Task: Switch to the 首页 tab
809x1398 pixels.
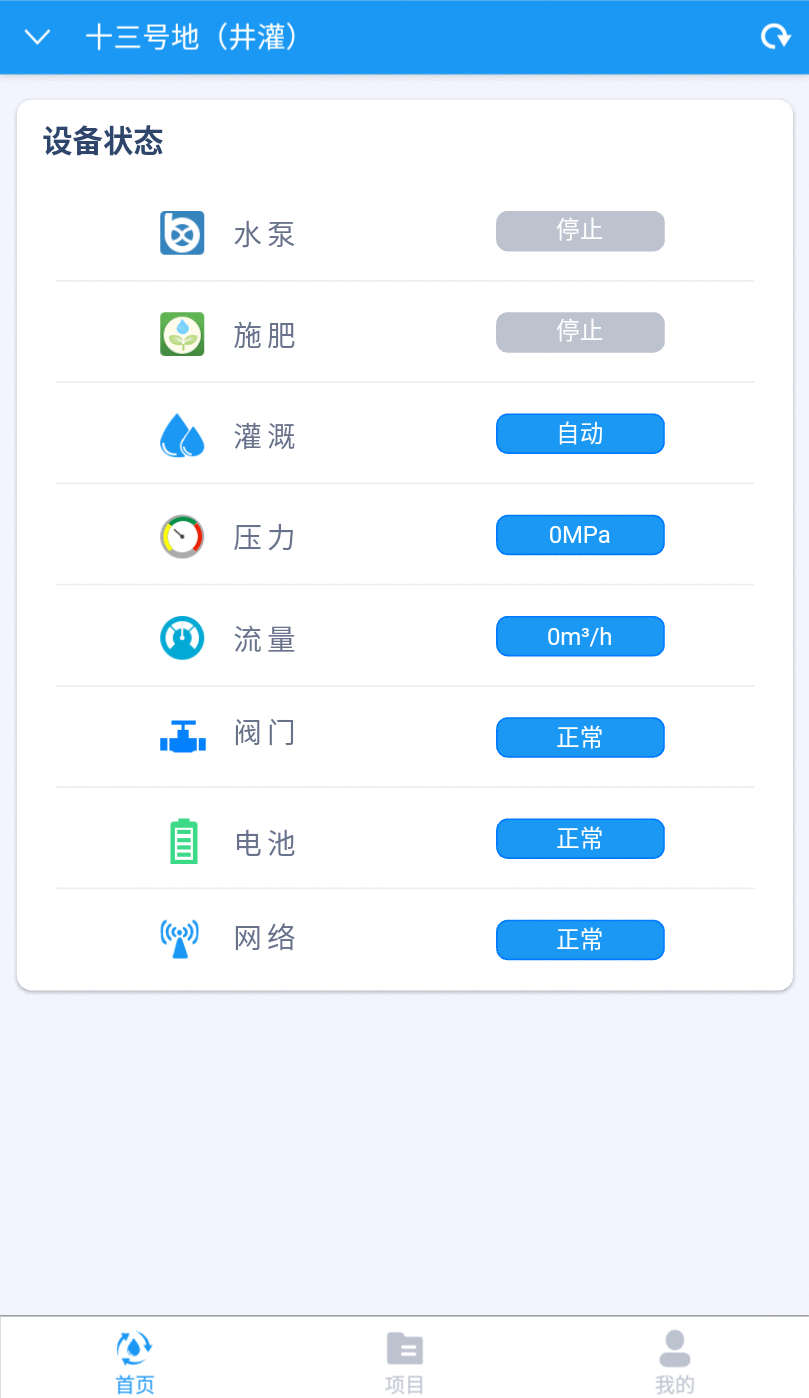Action: coord(135,1361)
